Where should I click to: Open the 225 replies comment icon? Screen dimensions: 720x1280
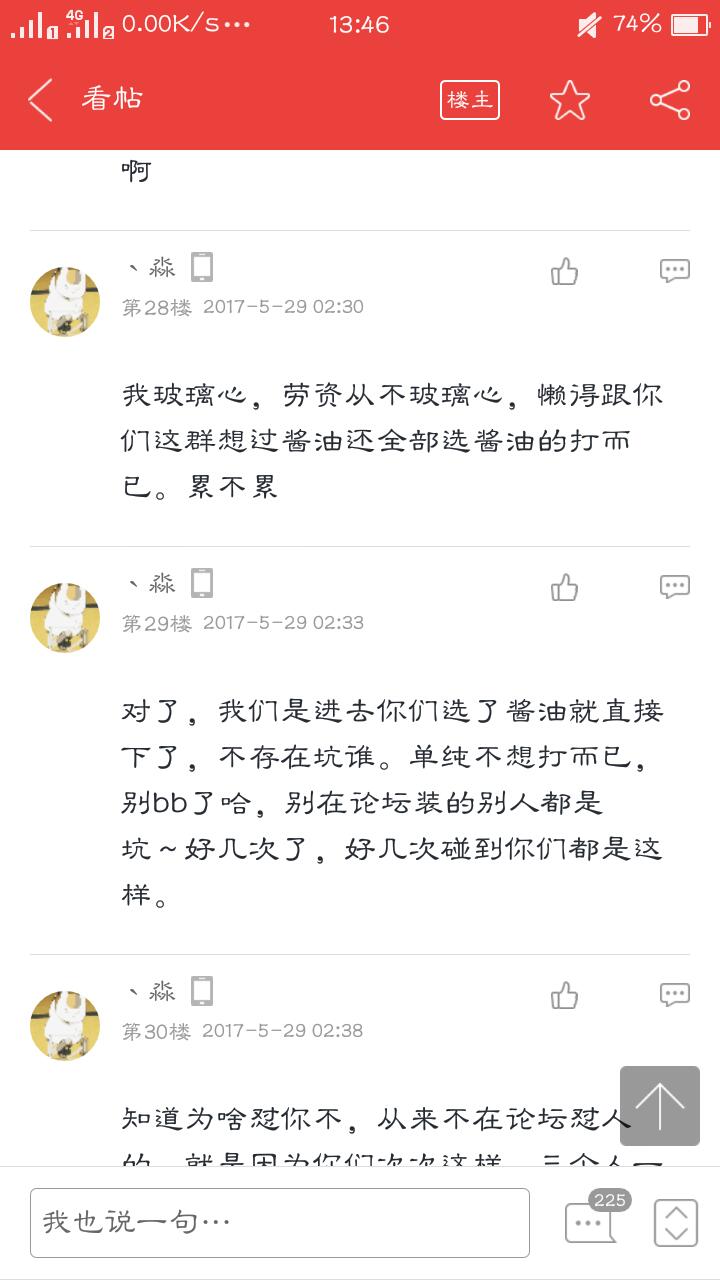pos(592,1220)
